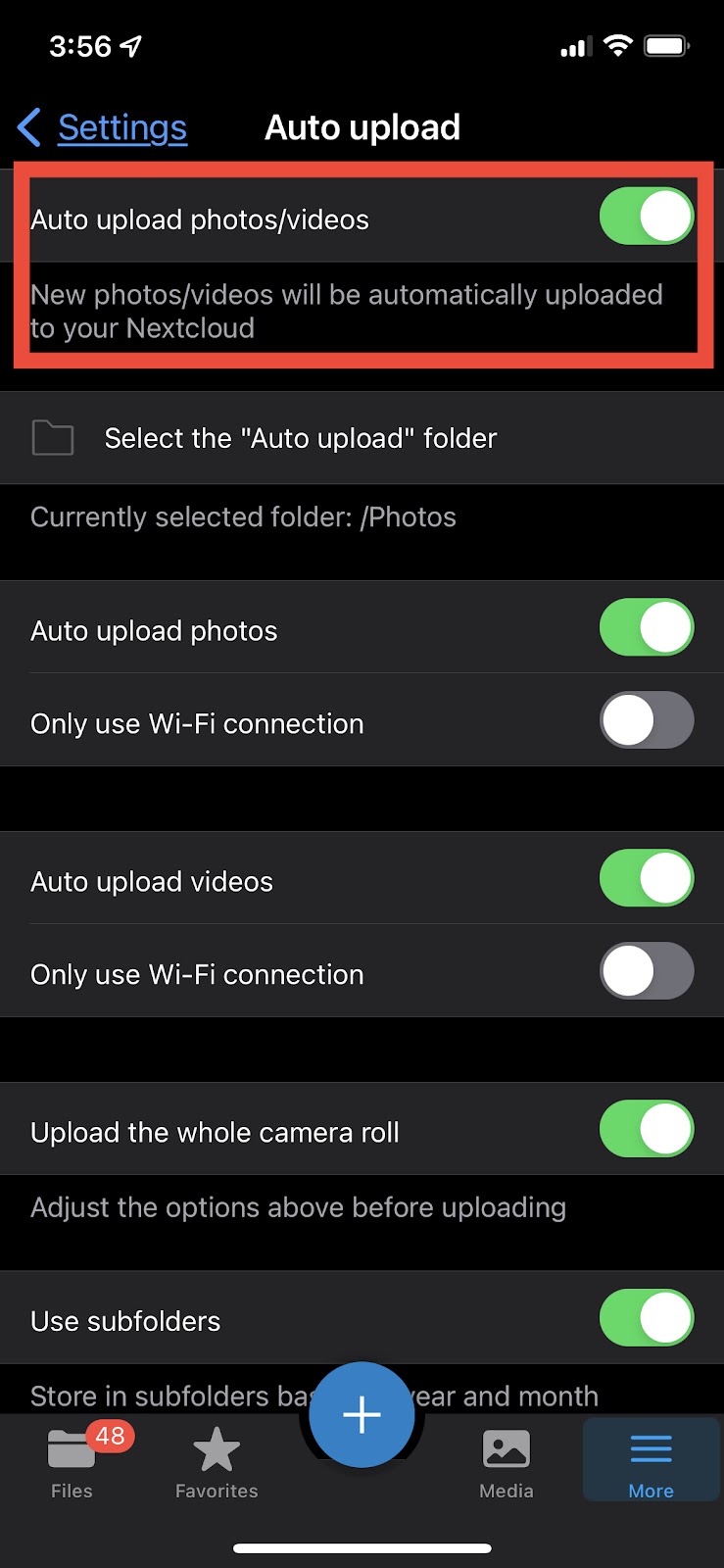
Task: Switch off Use subfolders
Action: point(647,1318)
